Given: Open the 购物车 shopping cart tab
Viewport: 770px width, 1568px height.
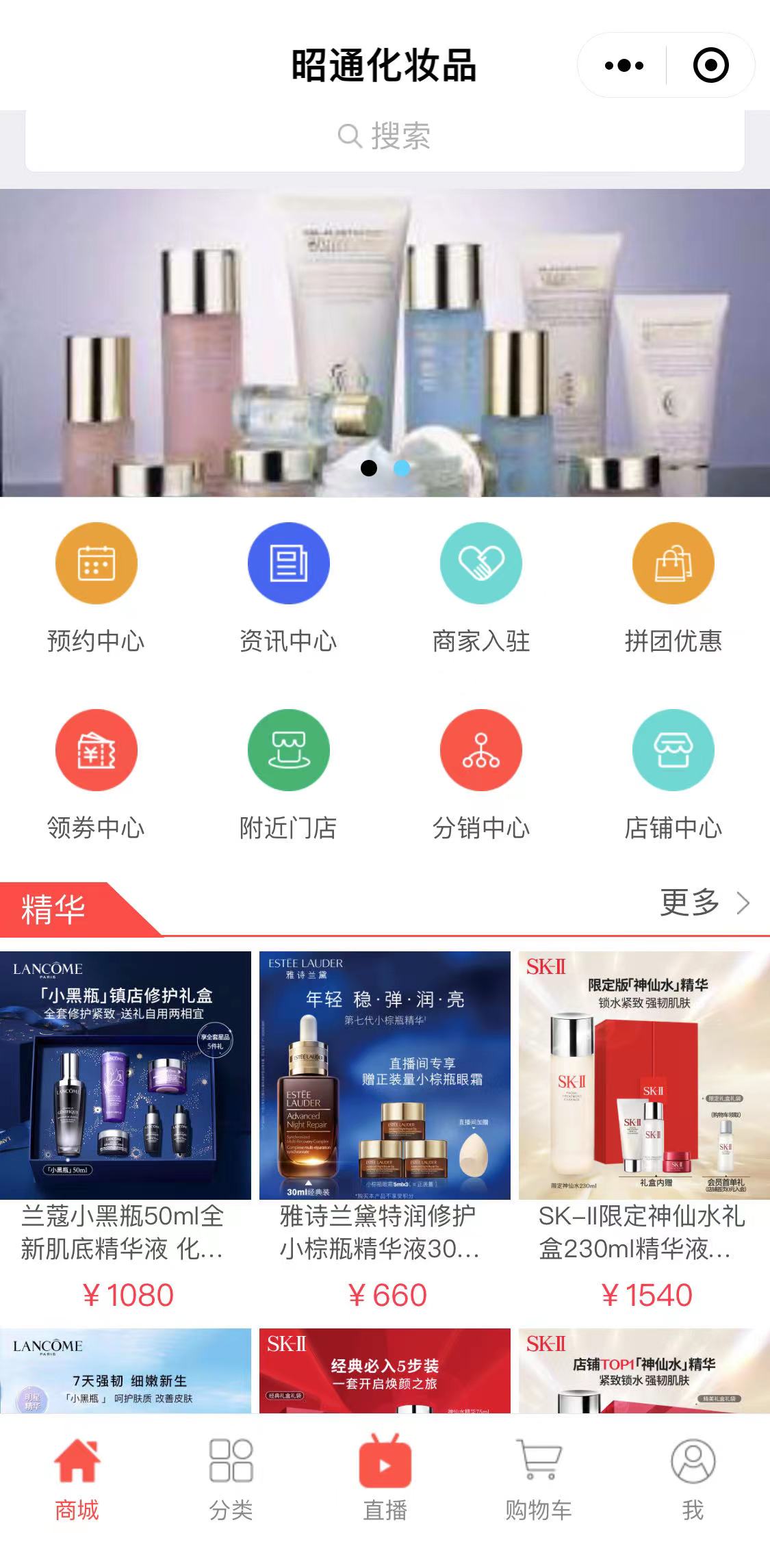Looking at the screenshot, I should pos(539,1479).
